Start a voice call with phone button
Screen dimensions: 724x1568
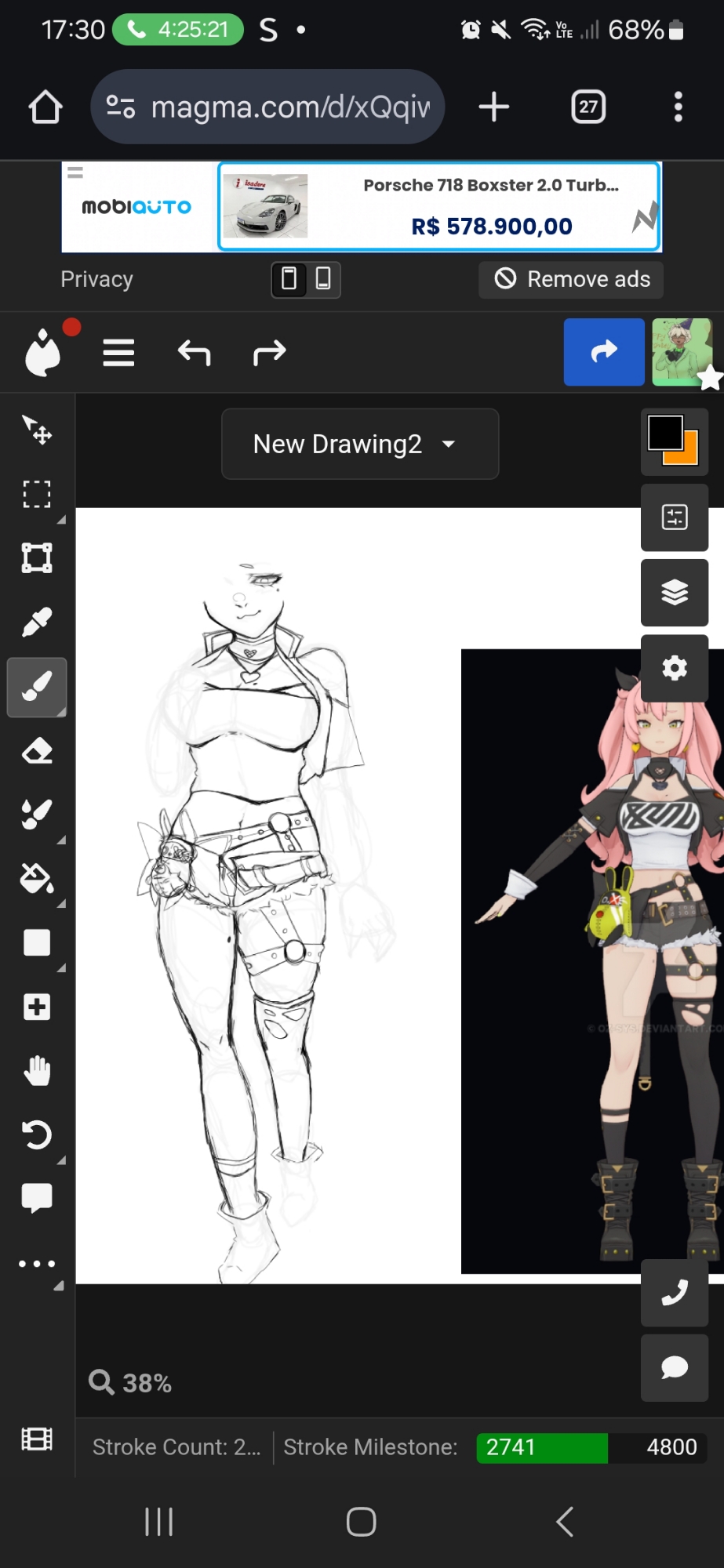click(674, 1293)
